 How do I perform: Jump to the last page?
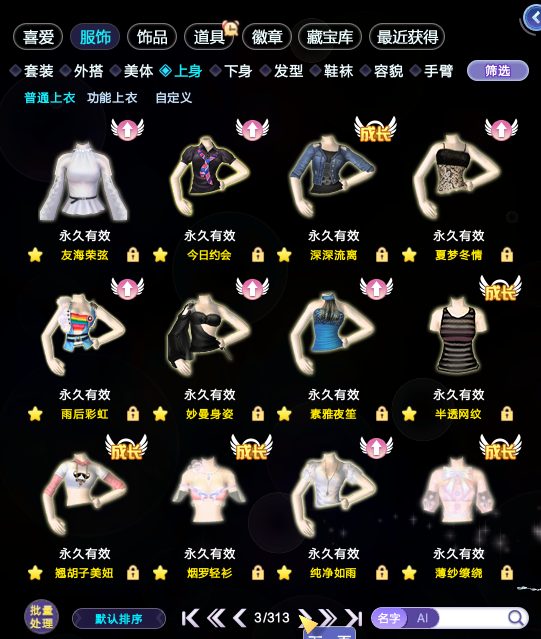coord(354,618)
